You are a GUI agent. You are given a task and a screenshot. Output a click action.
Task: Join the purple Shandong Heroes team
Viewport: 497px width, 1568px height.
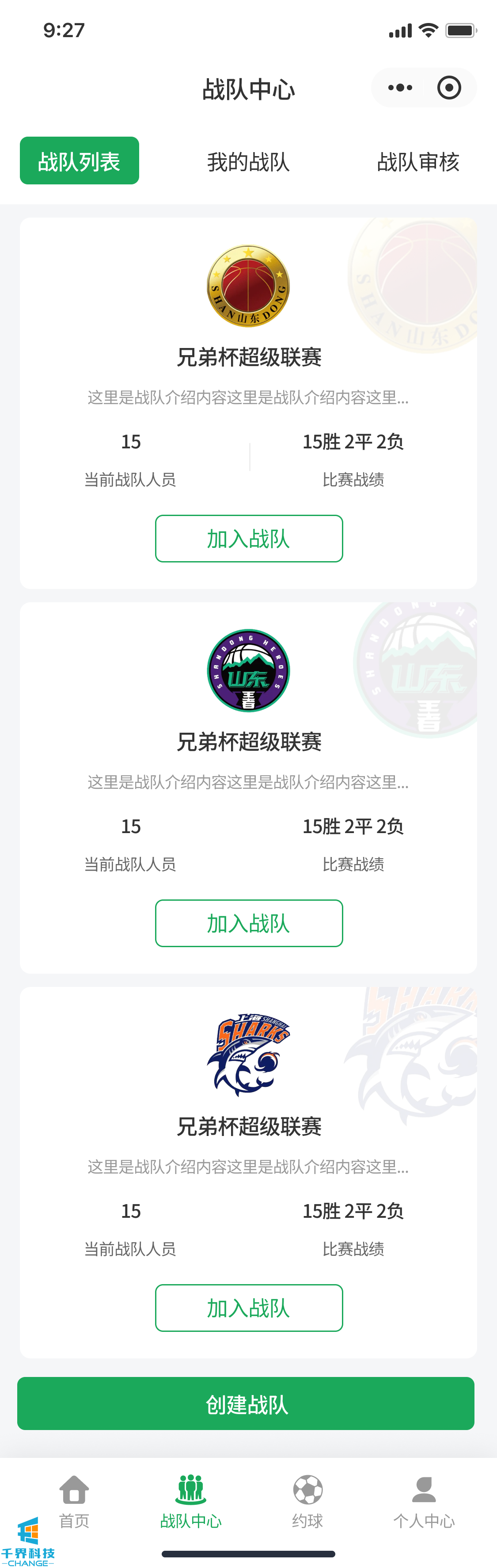tap(249, 923)
